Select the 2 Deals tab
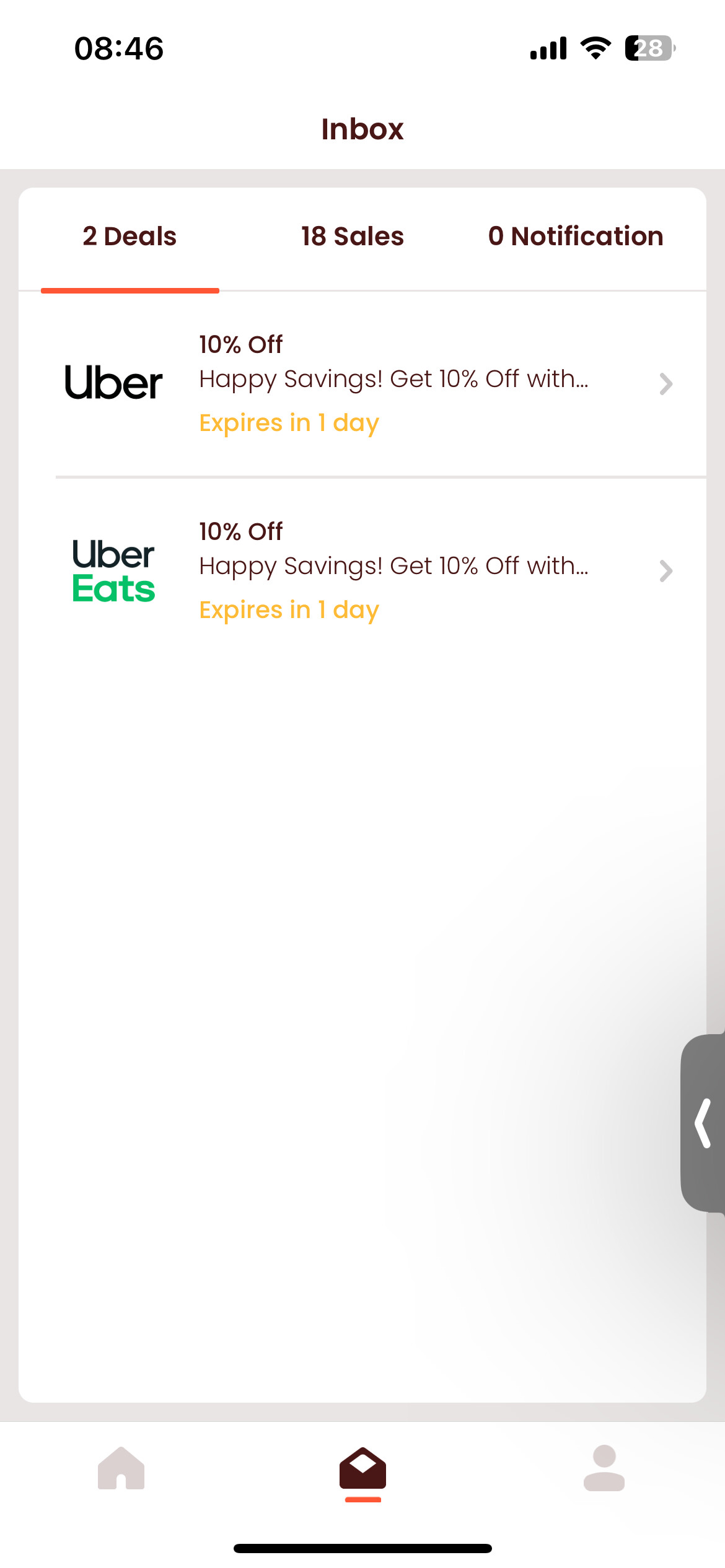Screen dimensions: 725x1568 [x=130, y=237]
